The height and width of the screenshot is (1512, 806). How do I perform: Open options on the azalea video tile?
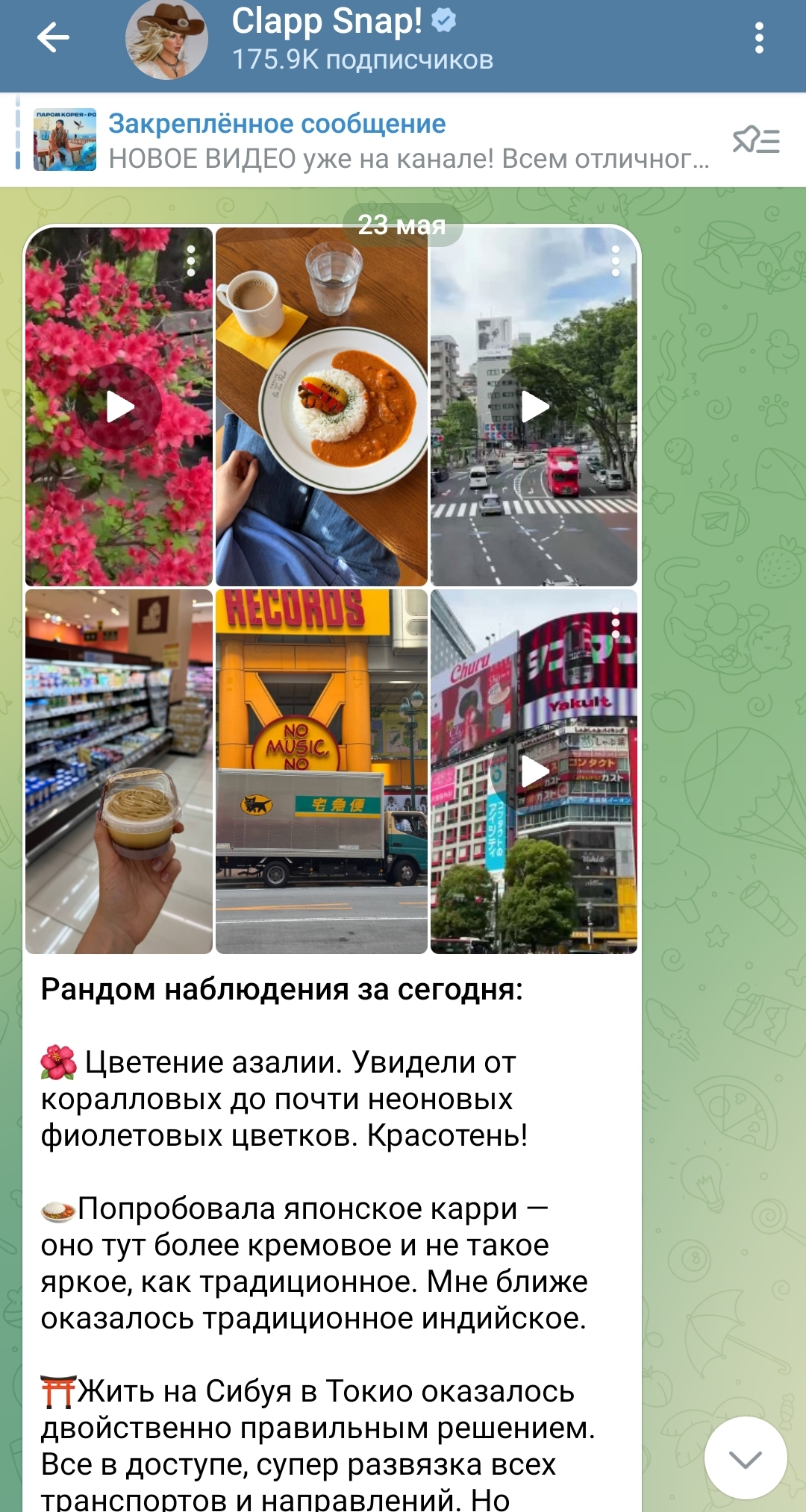[x=191, y=261]
